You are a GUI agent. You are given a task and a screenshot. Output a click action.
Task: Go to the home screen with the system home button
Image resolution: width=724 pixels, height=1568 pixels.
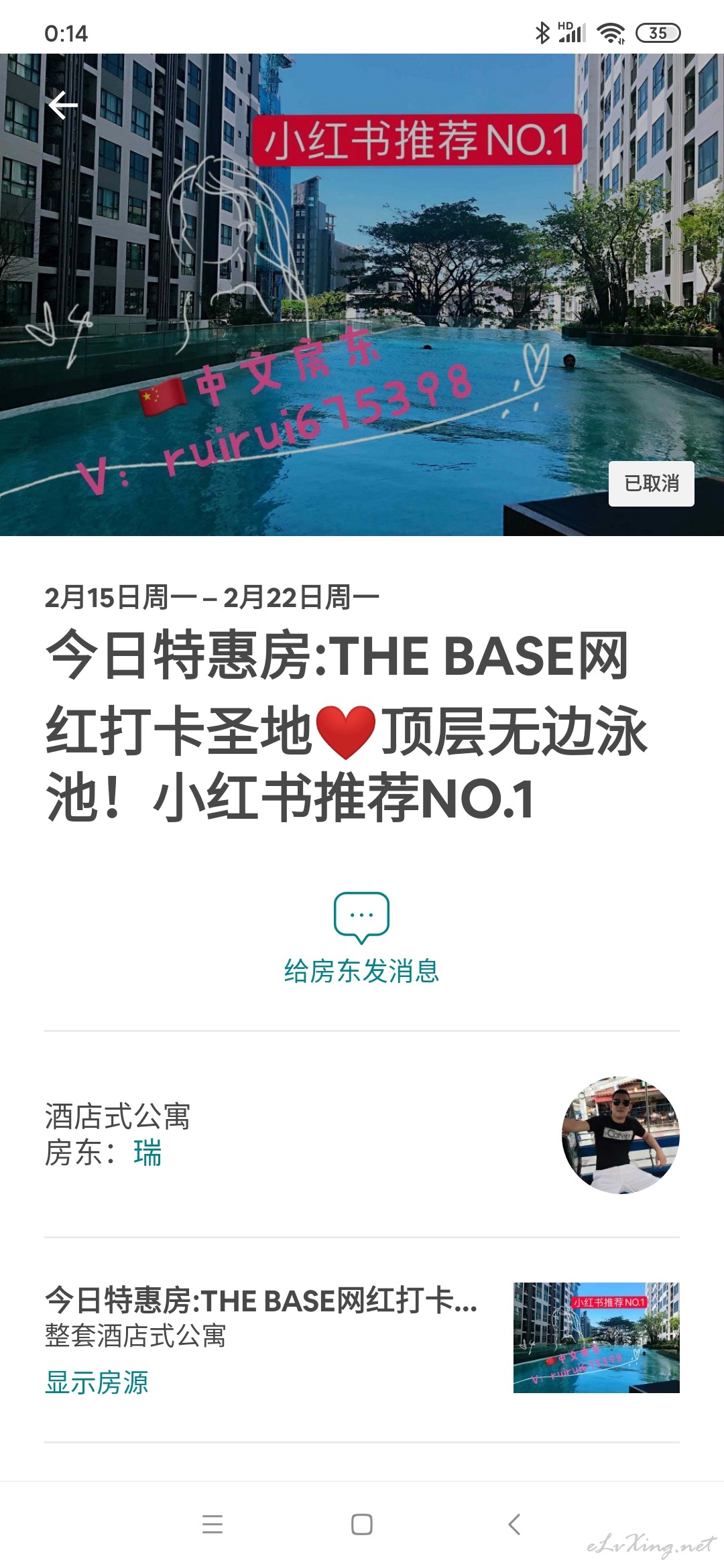pos(362,1524)
